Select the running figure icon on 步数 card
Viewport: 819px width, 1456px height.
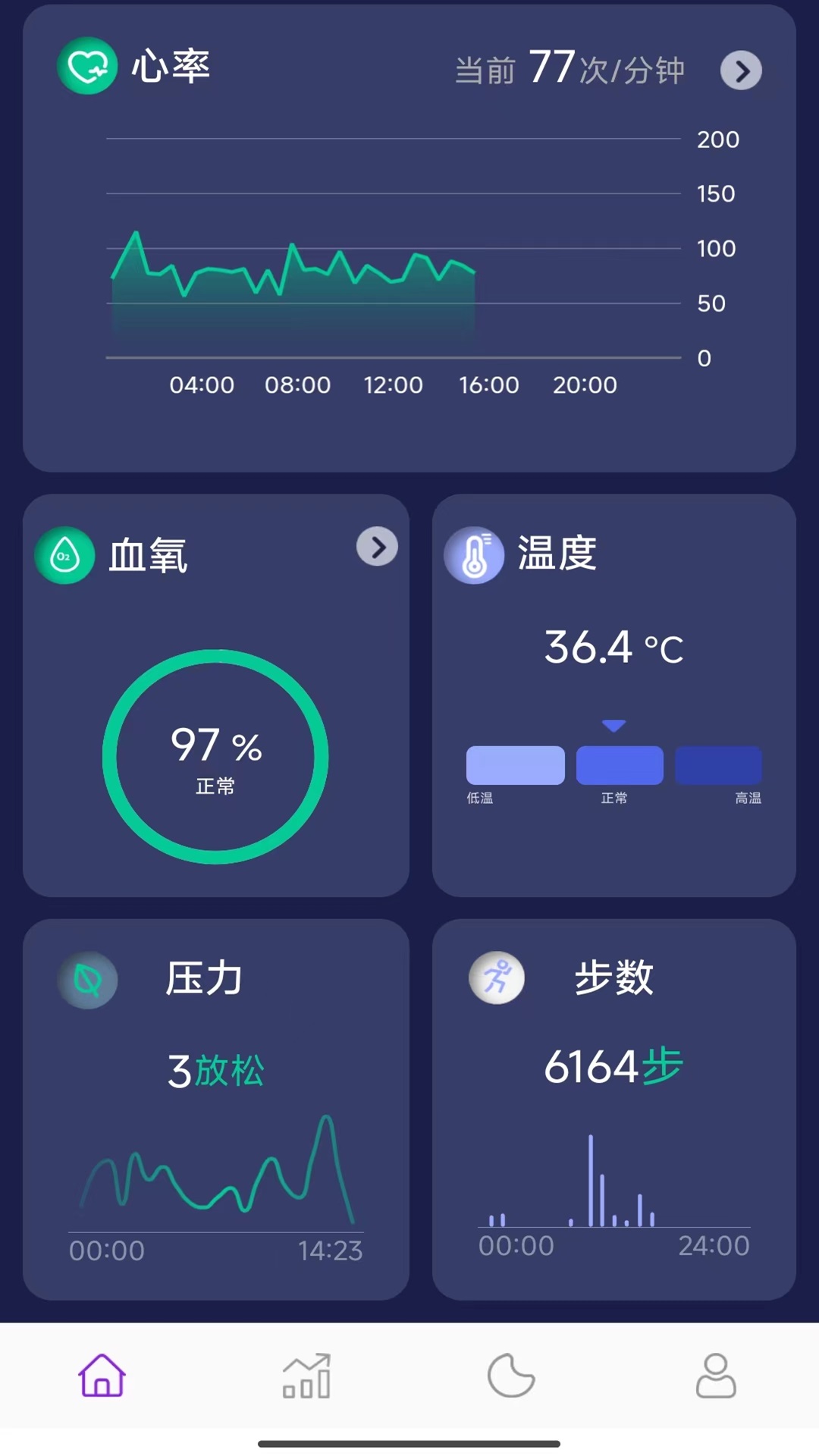point(497,979)
